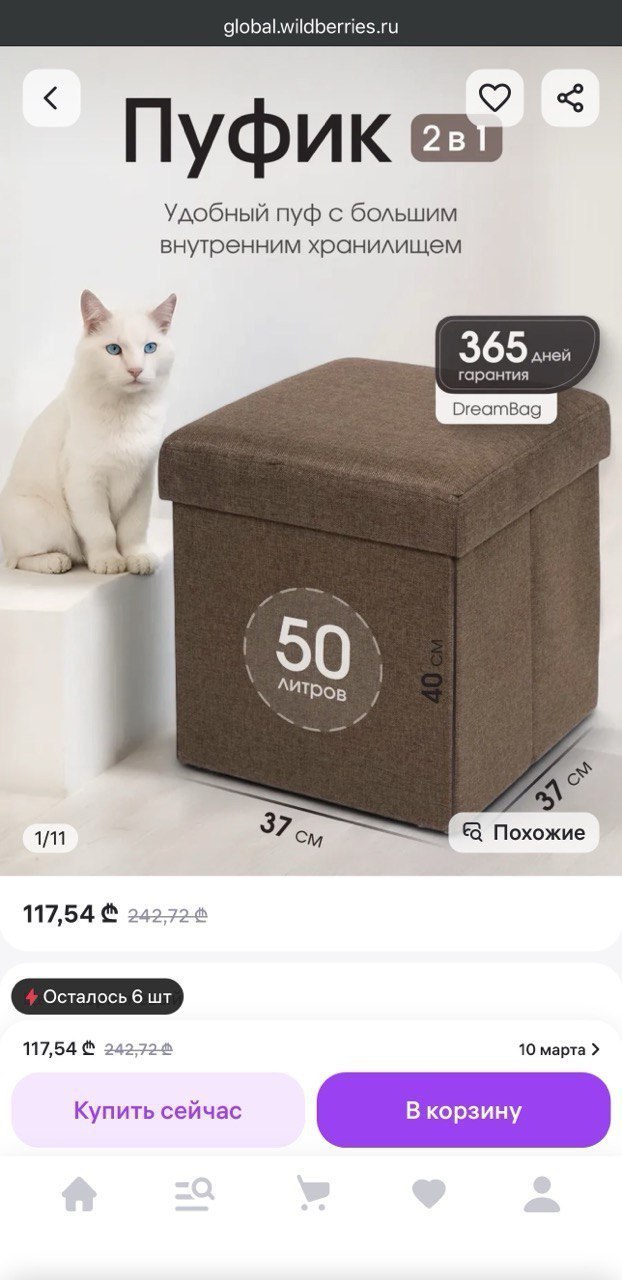This screenshot has width=622, height=1280.
Task: Tap the global.wildberries.ru address bar
Action: coord(311,27)
